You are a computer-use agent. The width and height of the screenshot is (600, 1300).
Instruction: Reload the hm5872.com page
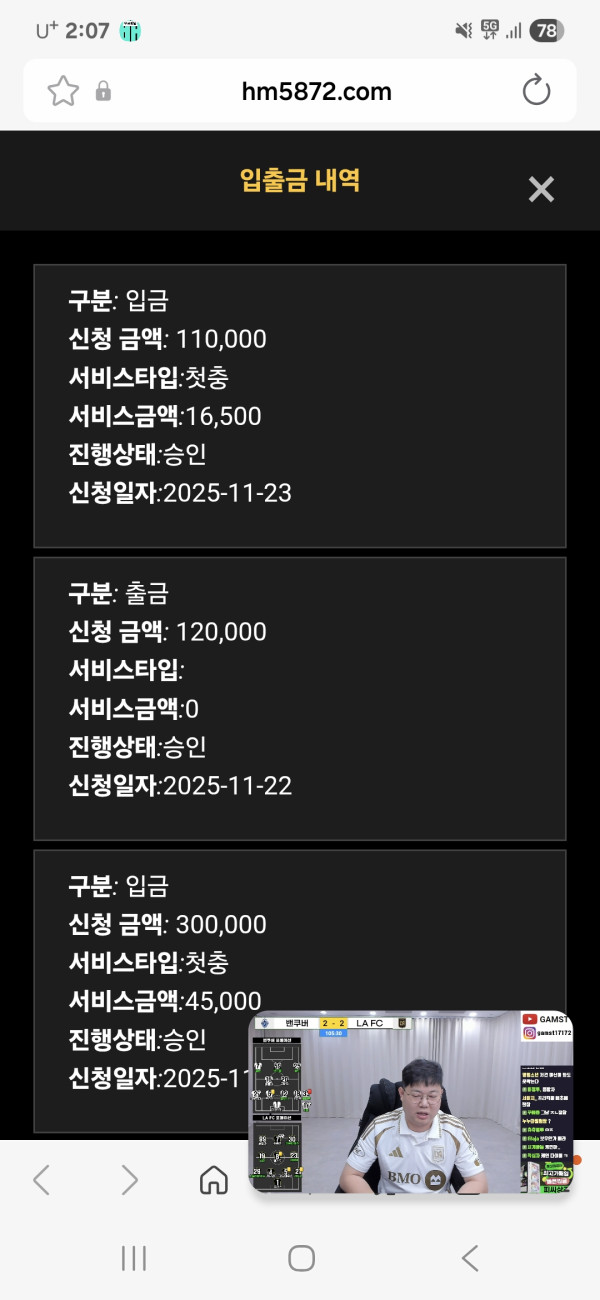tap(537, 91)
